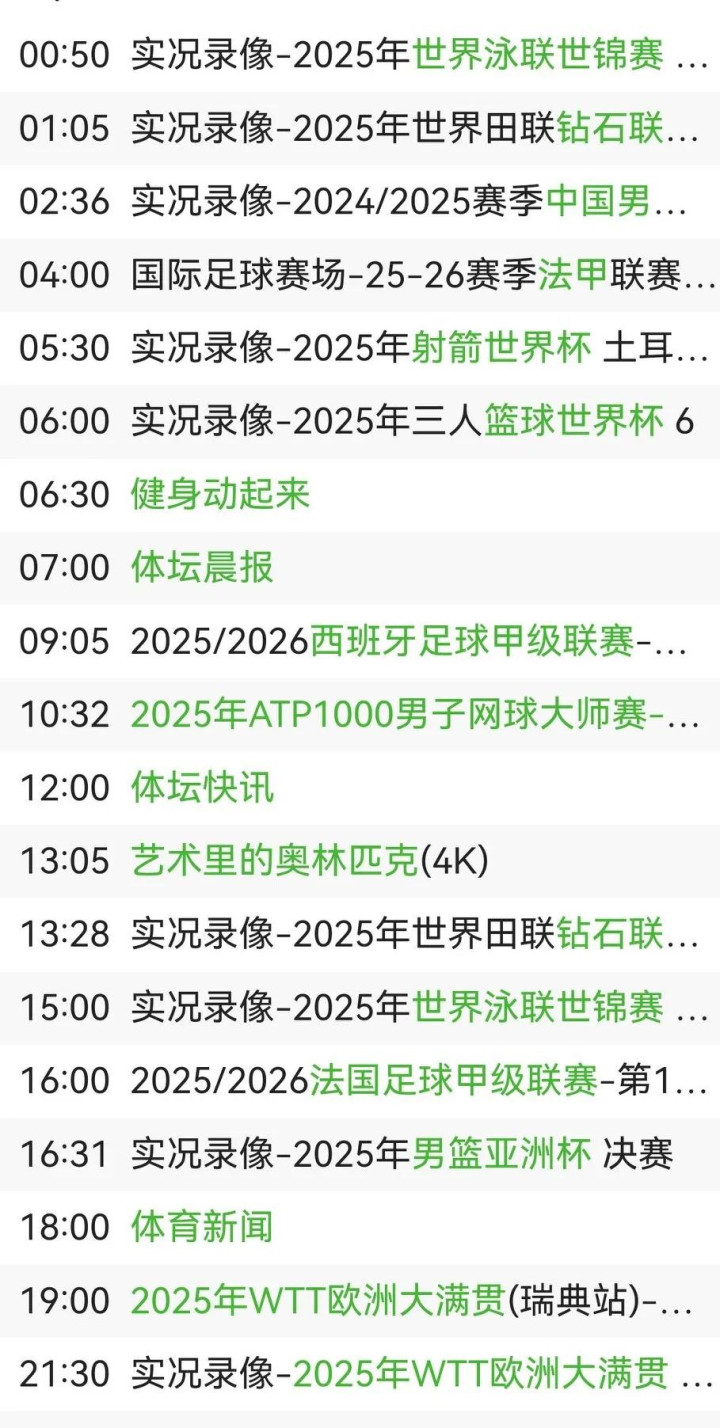Select 世界泳联世锦赛 link in the 15:00 row
This screenshot has height=1428, width=720.
coord(537,1007)
